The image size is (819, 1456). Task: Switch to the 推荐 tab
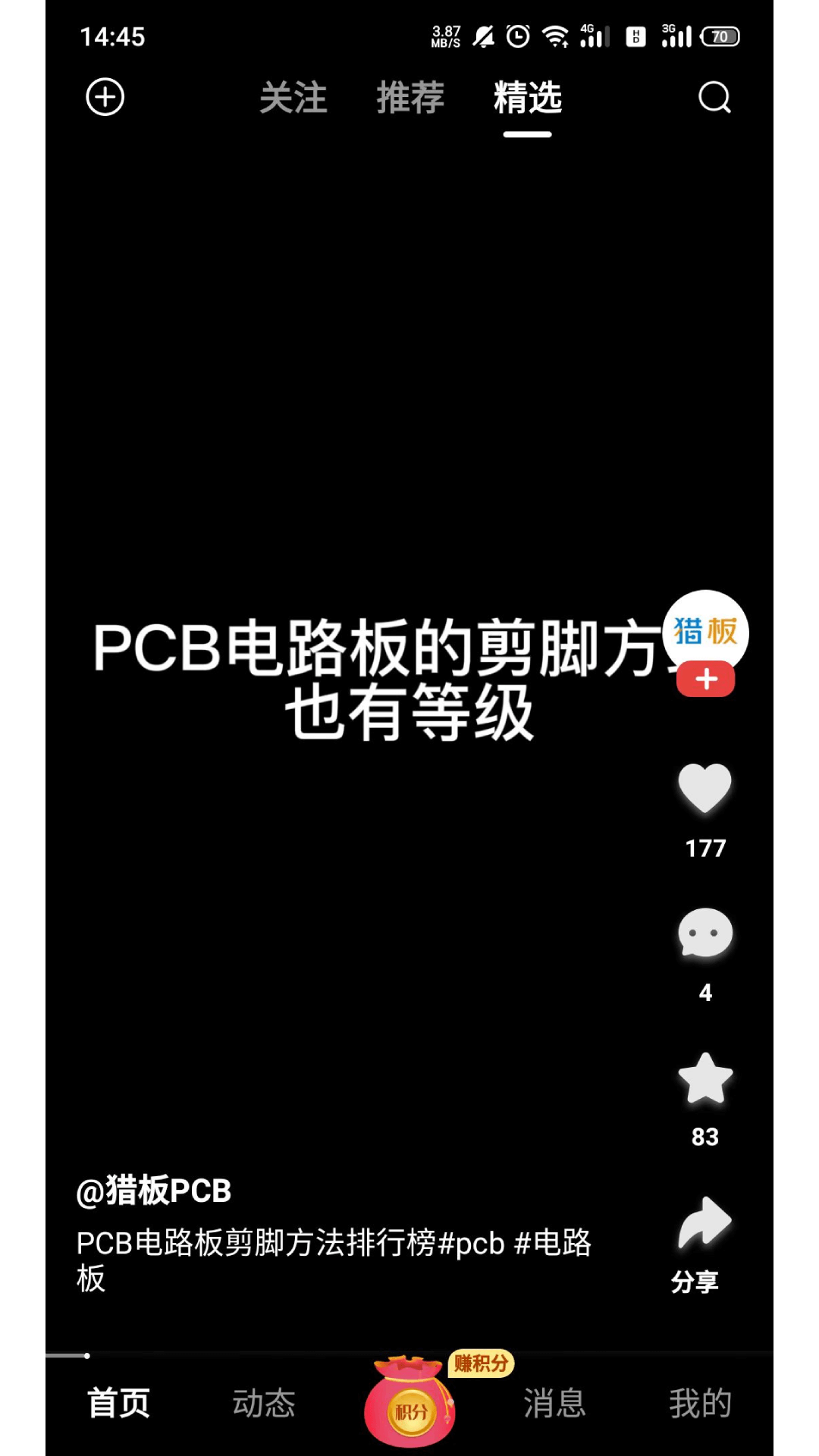410,98
